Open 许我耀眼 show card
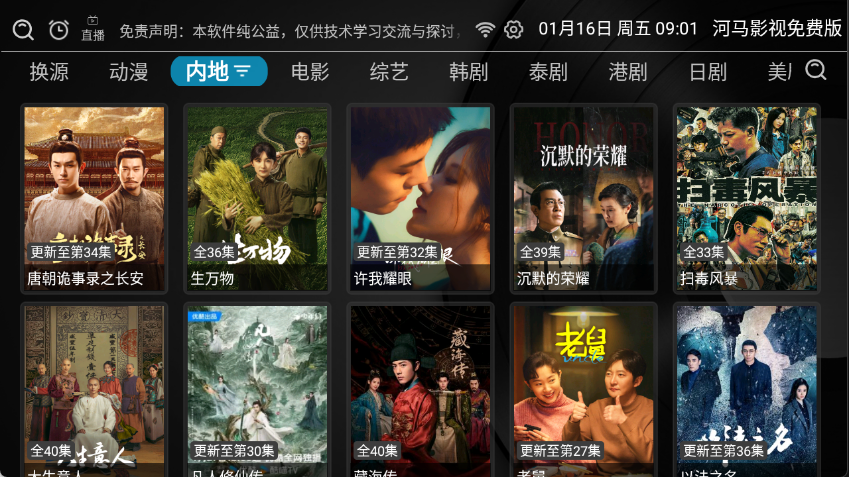 (420, 197)
